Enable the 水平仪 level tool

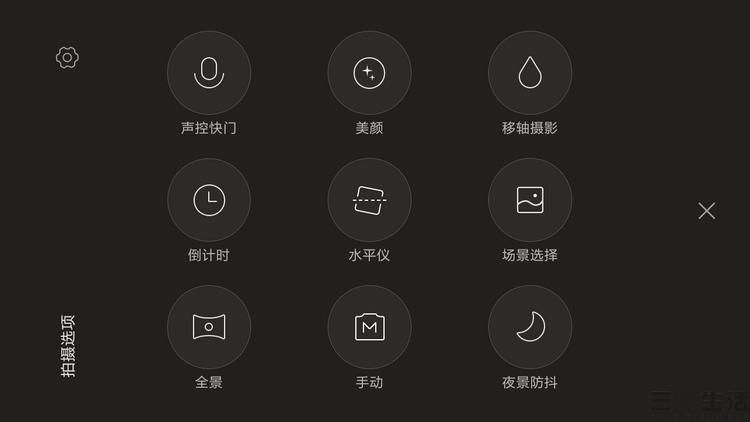click(x=369, y=200)
